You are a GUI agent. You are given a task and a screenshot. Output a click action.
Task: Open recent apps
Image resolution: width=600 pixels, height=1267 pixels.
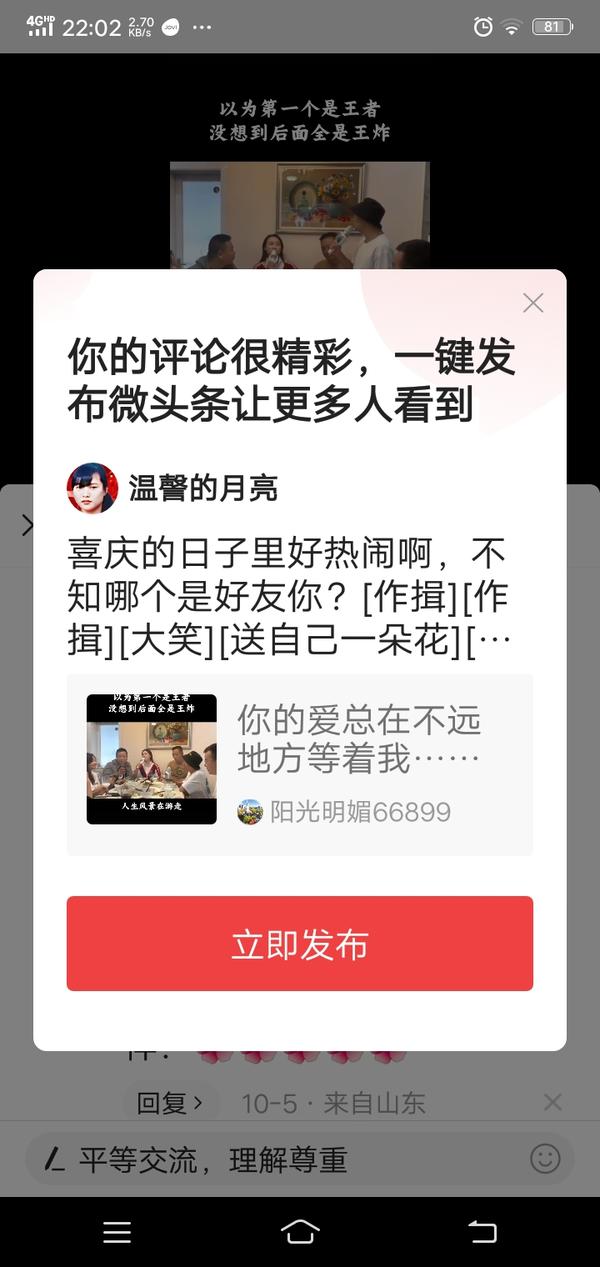(x=117, y=1232)
